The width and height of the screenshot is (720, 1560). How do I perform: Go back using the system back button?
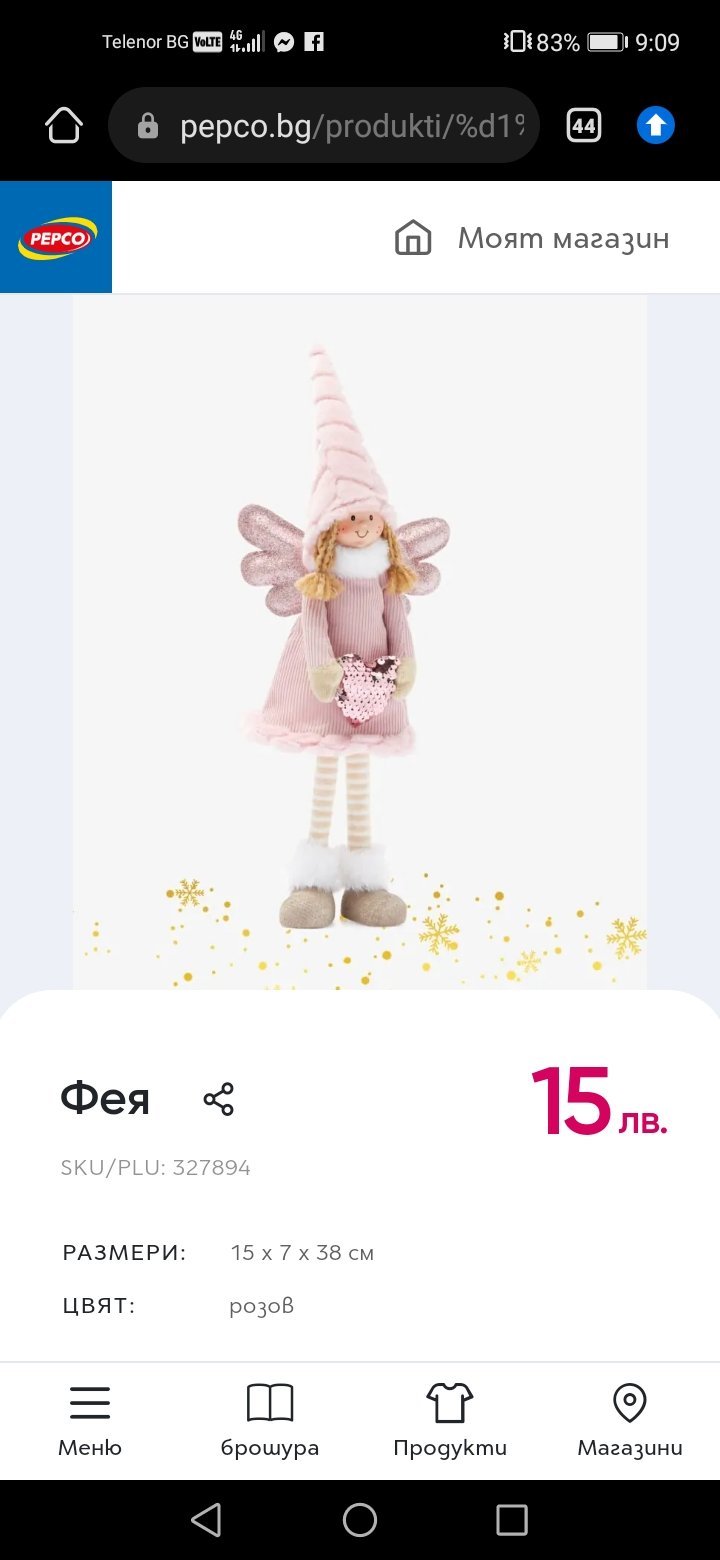click(x=207, y=1520)
